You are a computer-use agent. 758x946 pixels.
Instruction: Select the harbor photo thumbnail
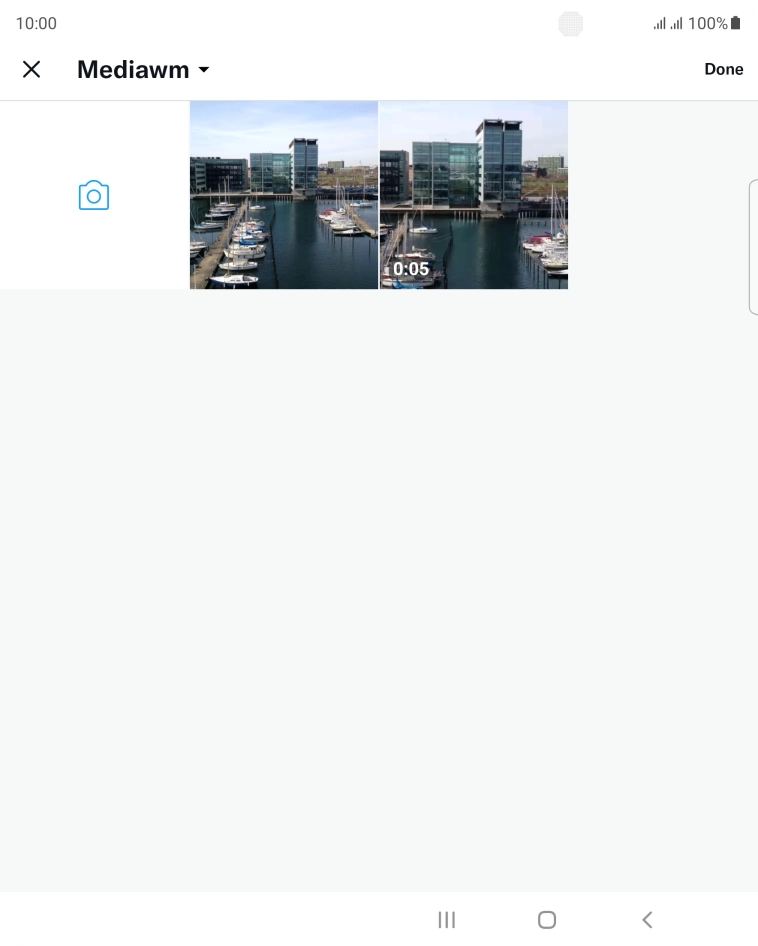pyautogui.click(x=284, y=195)
